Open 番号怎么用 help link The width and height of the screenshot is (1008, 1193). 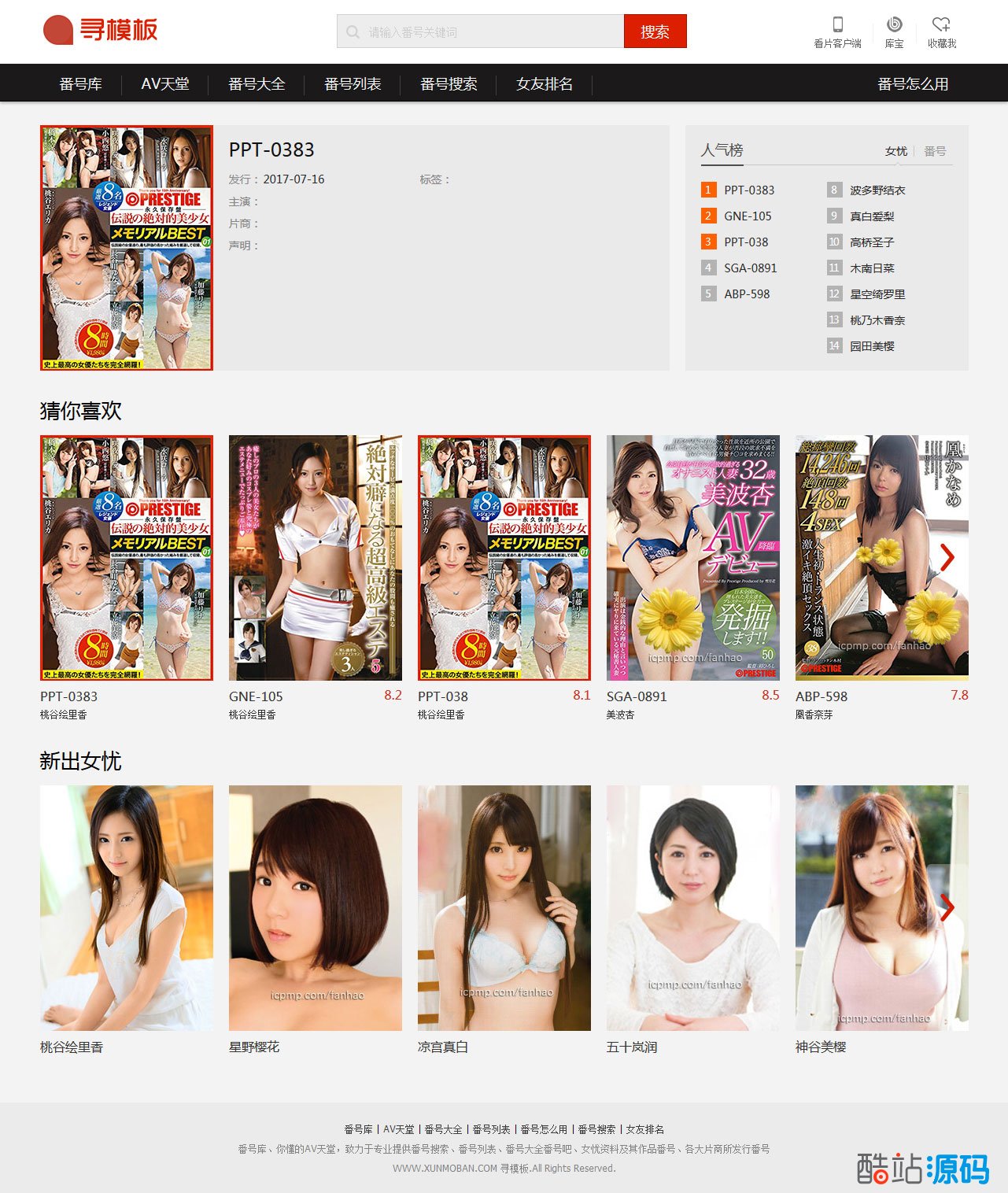tap(913, 83)
